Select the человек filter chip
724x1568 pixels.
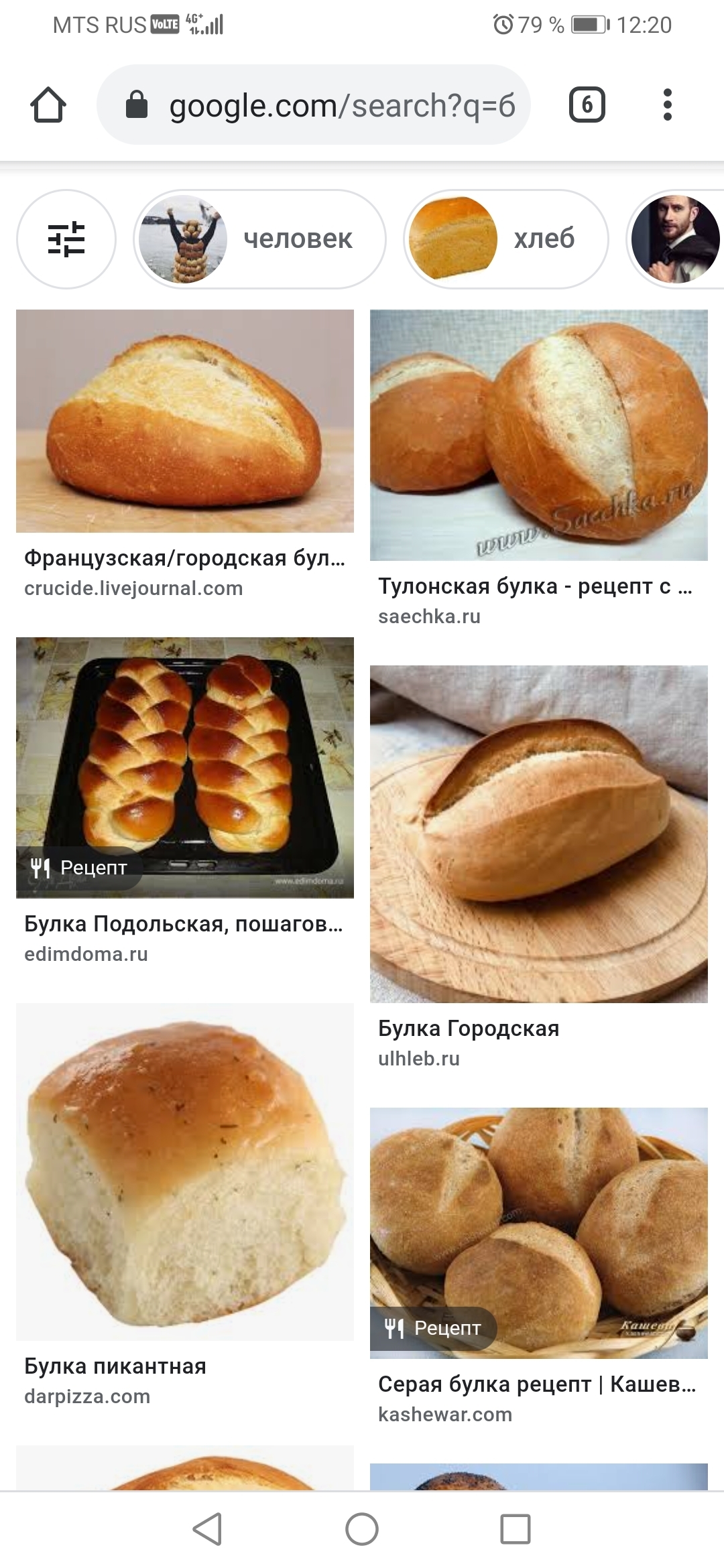tap(259, 239)
